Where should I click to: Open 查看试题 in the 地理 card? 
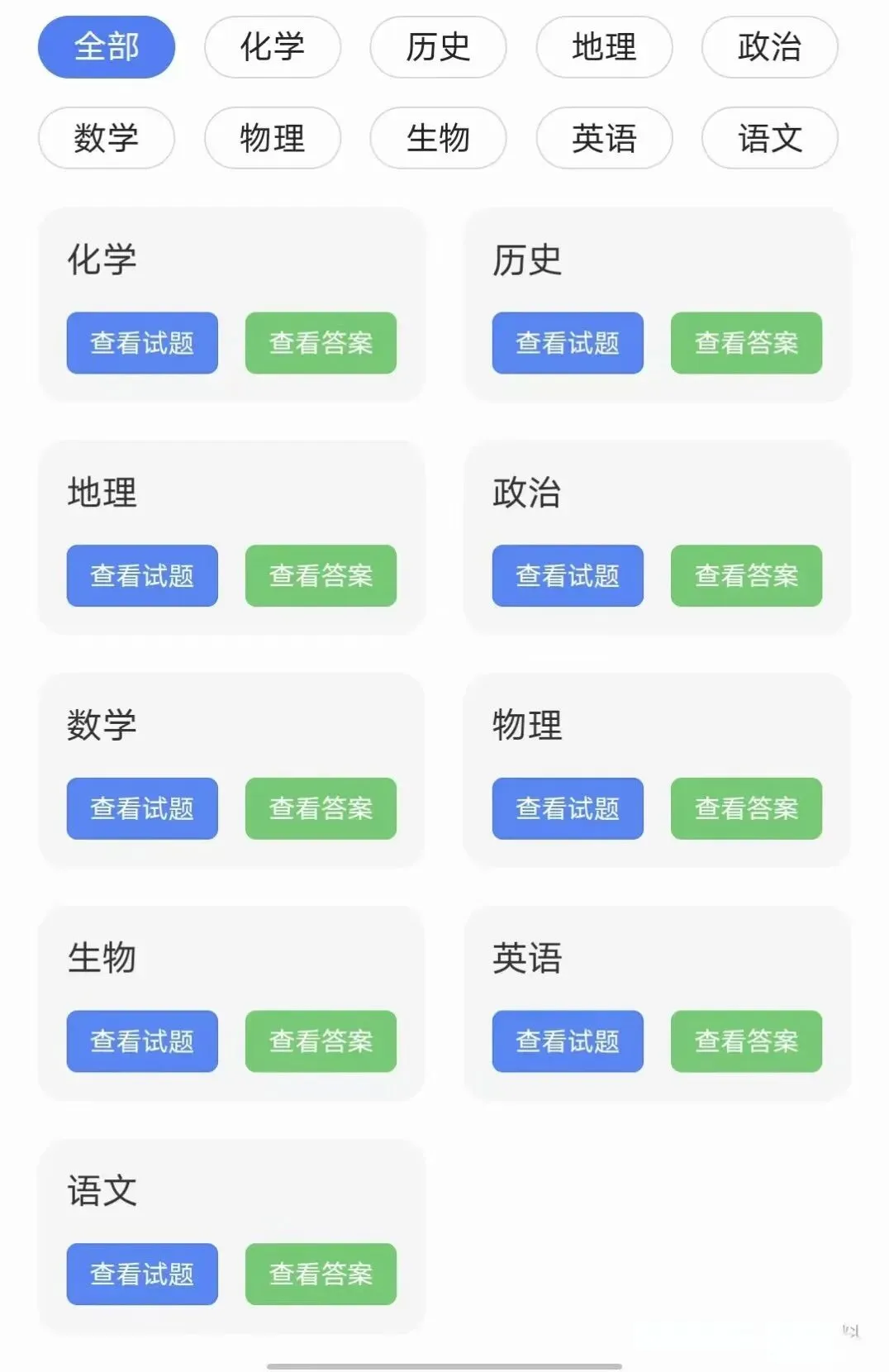[x=142, y=576]
